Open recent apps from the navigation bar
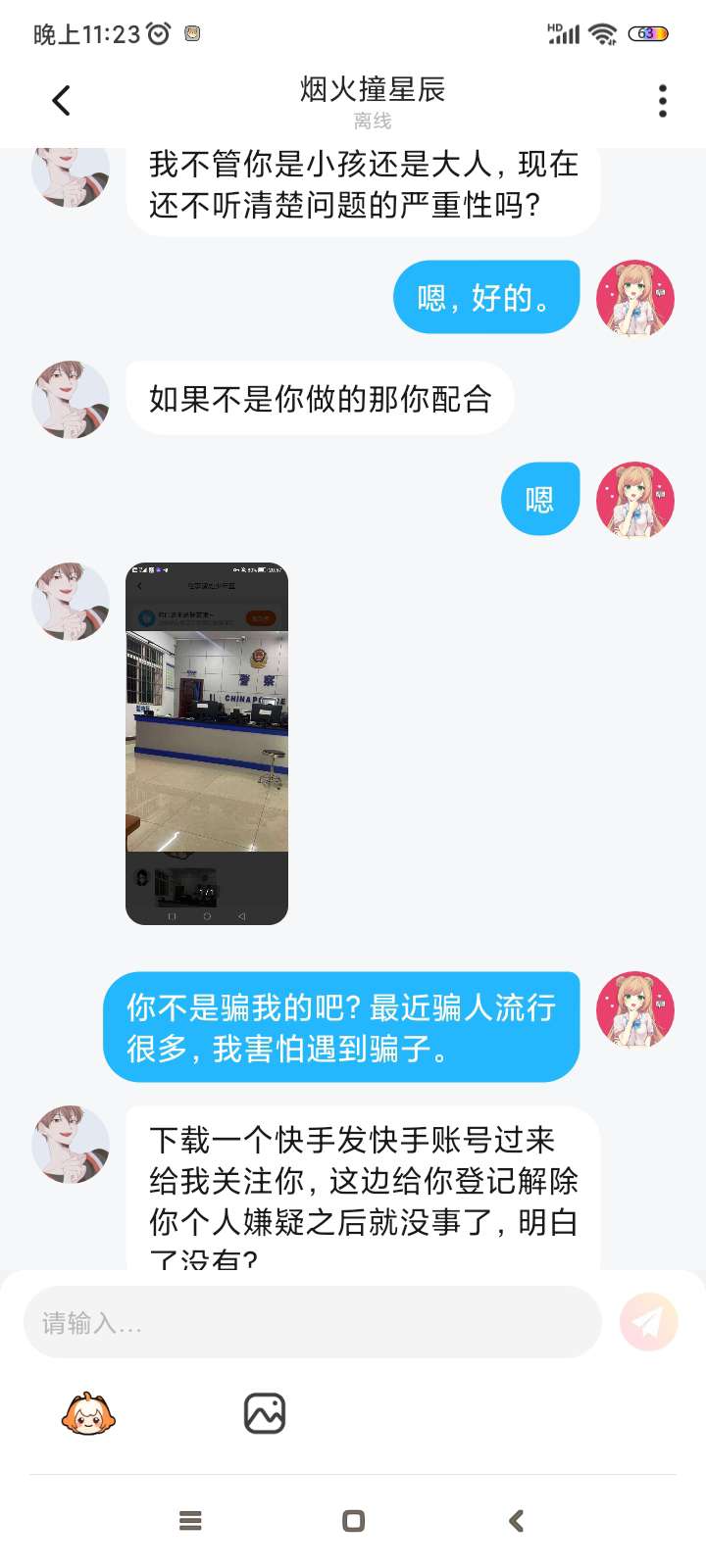706x1568 pixels. pos(190,1521)
